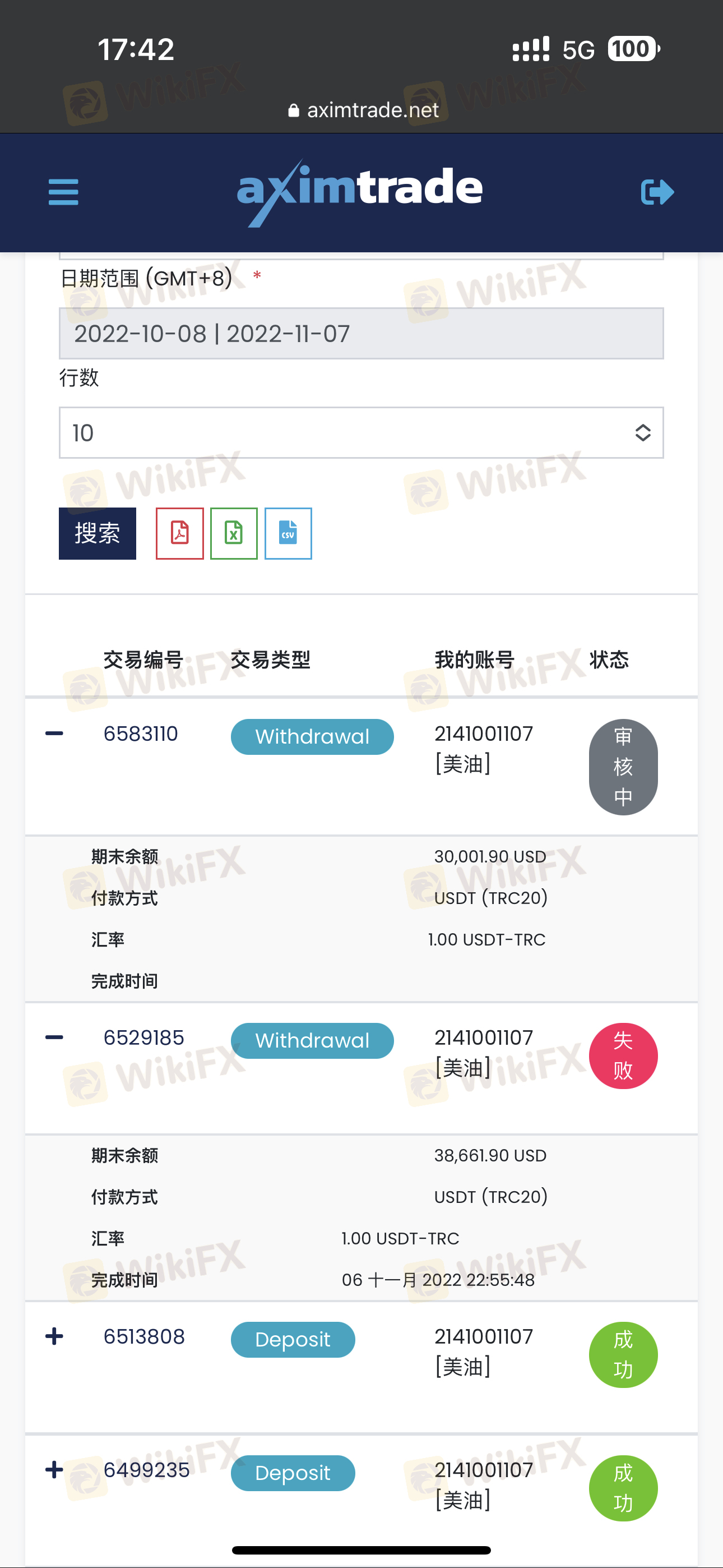Export results as PDF

pyautogui.click(x=179, y=533)
